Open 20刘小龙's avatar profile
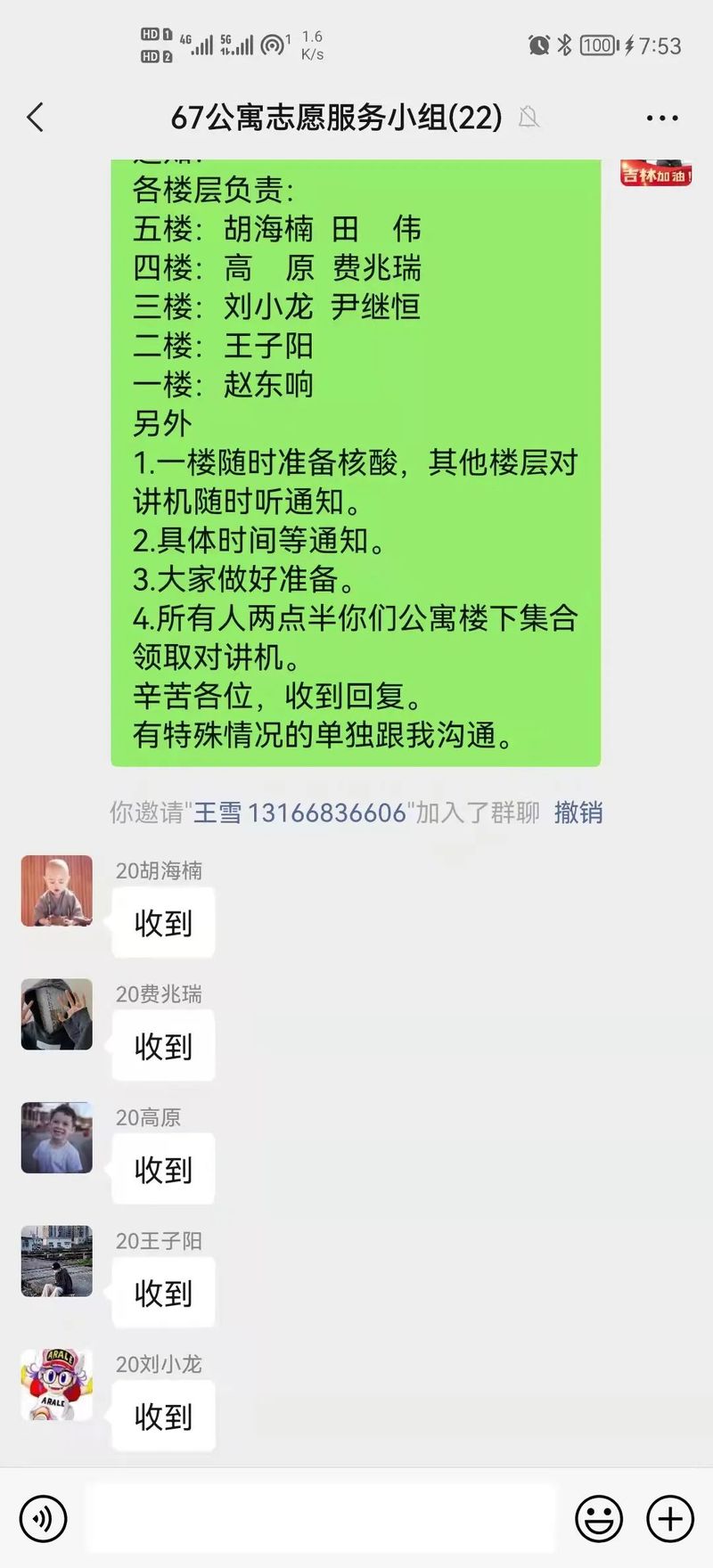 point(57,1384)
